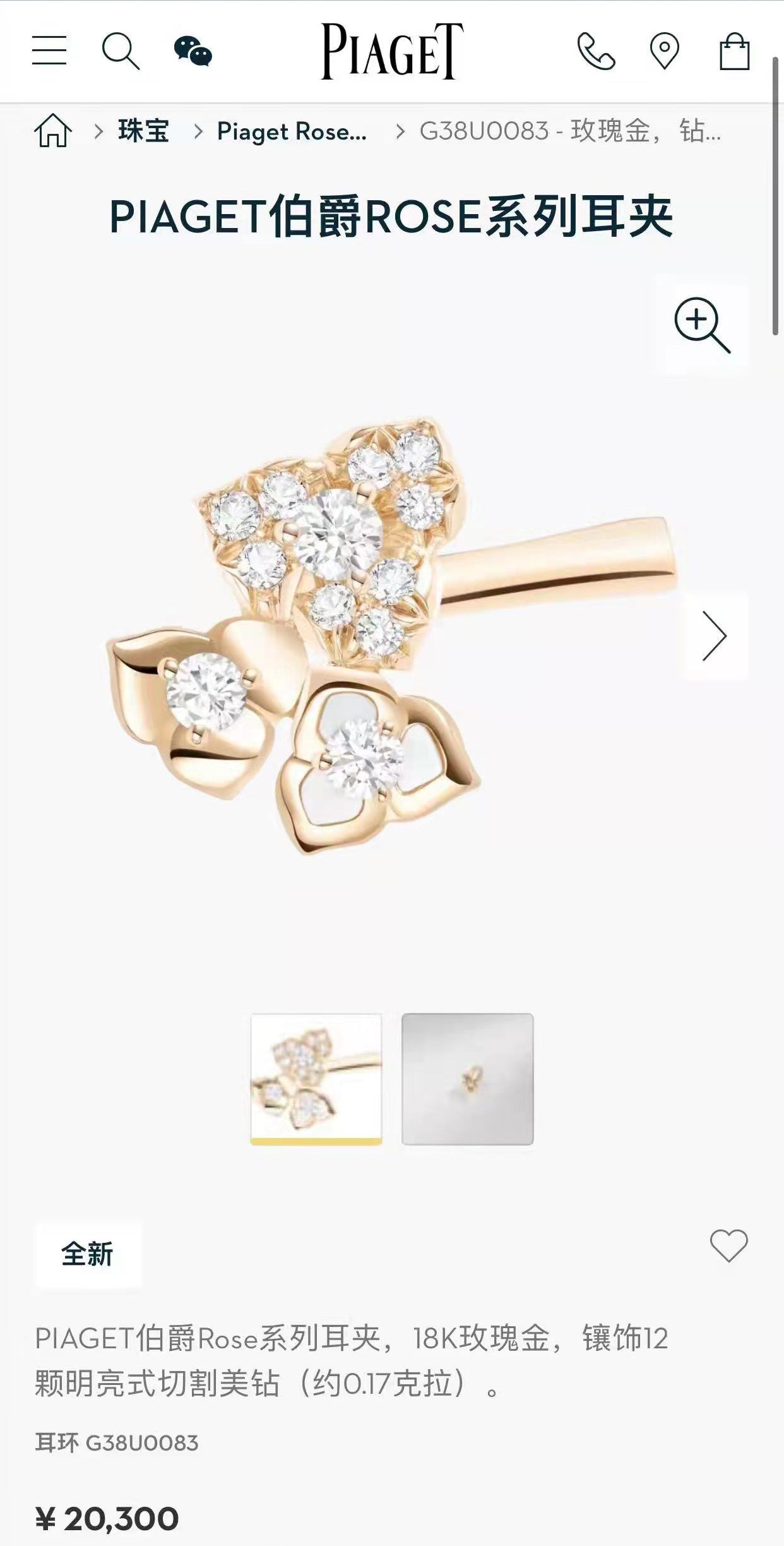Open the hamburger navigation menu
Screen dimensions: 784x1546
pyautogui.click(x=49, y=51)
